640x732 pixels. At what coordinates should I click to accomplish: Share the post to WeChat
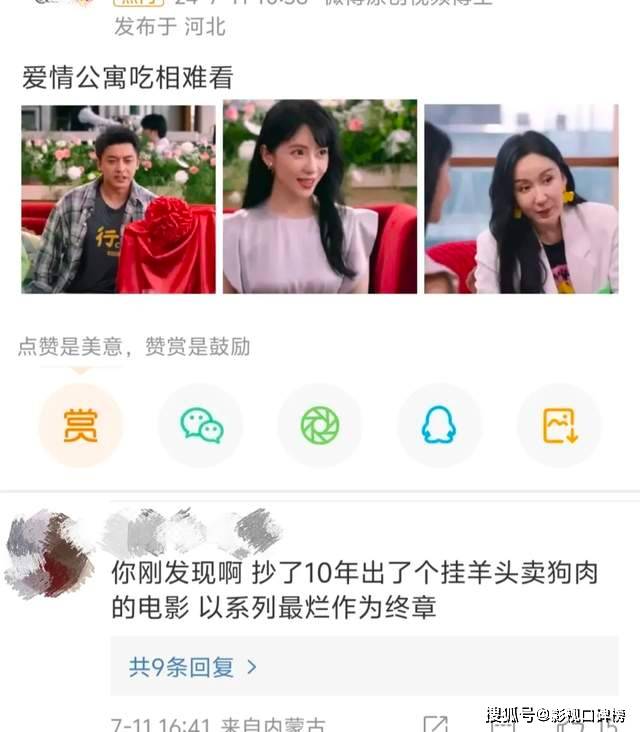(x=201, y=426)
